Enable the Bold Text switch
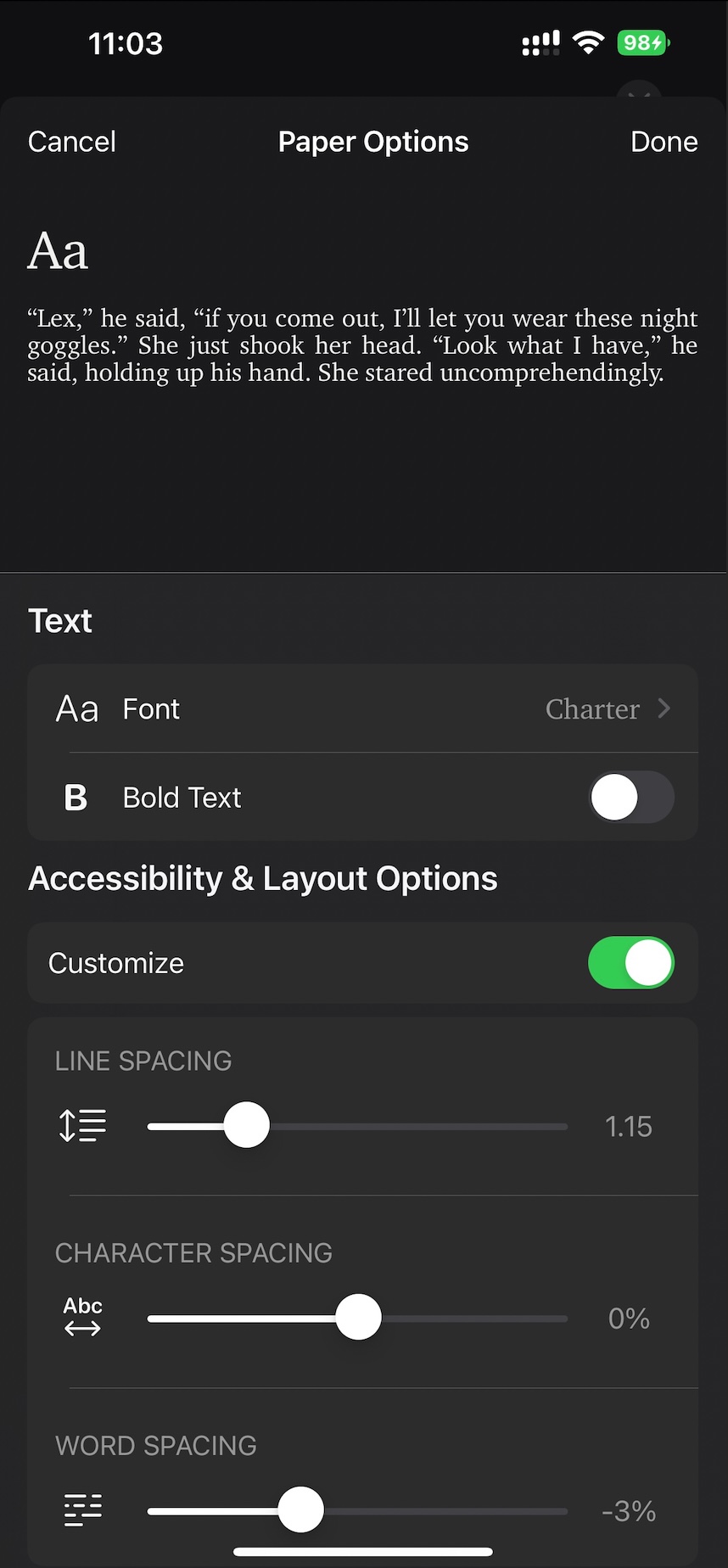This screenshot has height=1568, width=728. point(631,798)
